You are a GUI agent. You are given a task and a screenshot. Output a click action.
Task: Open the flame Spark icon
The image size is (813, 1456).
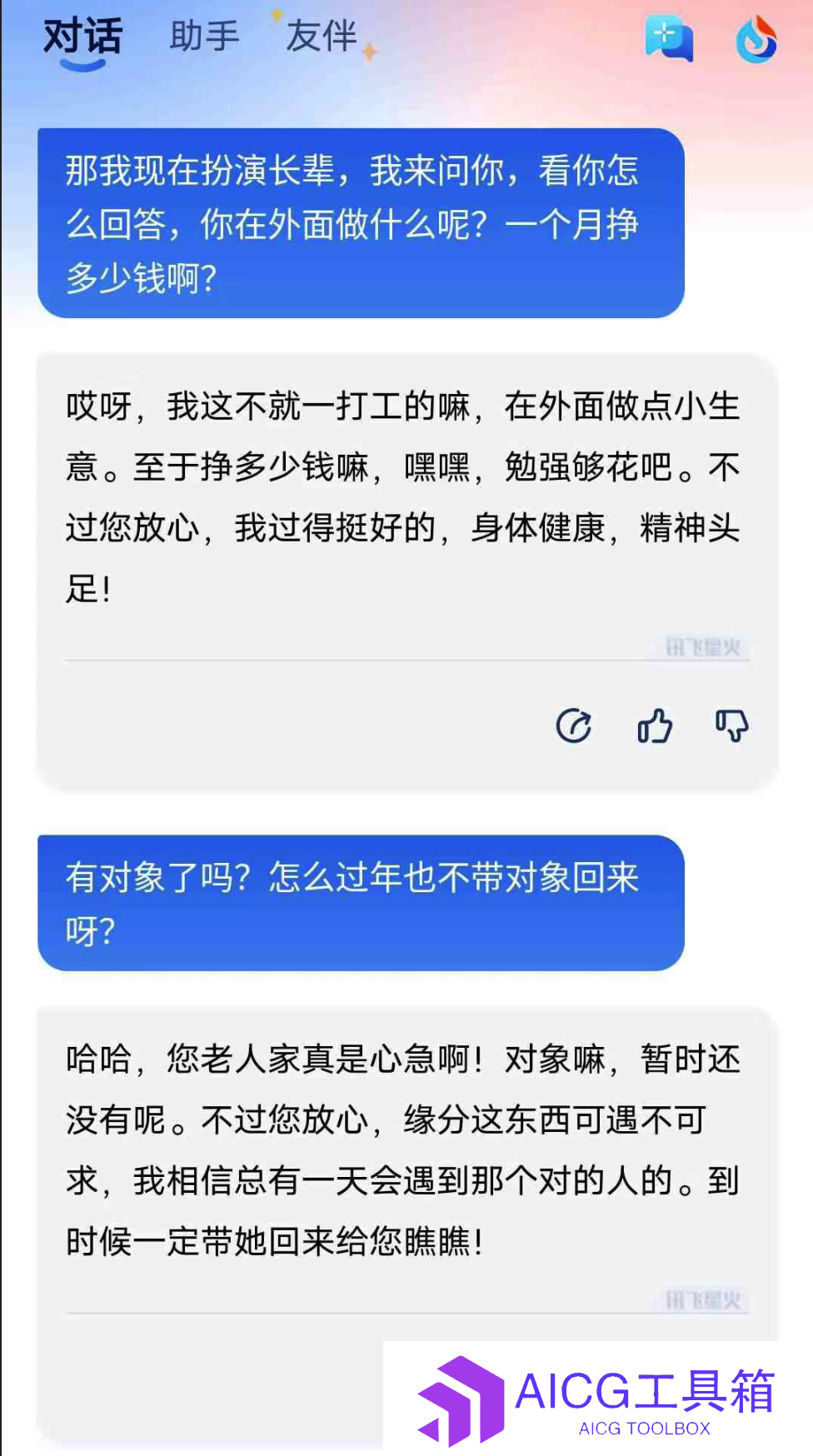[756, 39]
